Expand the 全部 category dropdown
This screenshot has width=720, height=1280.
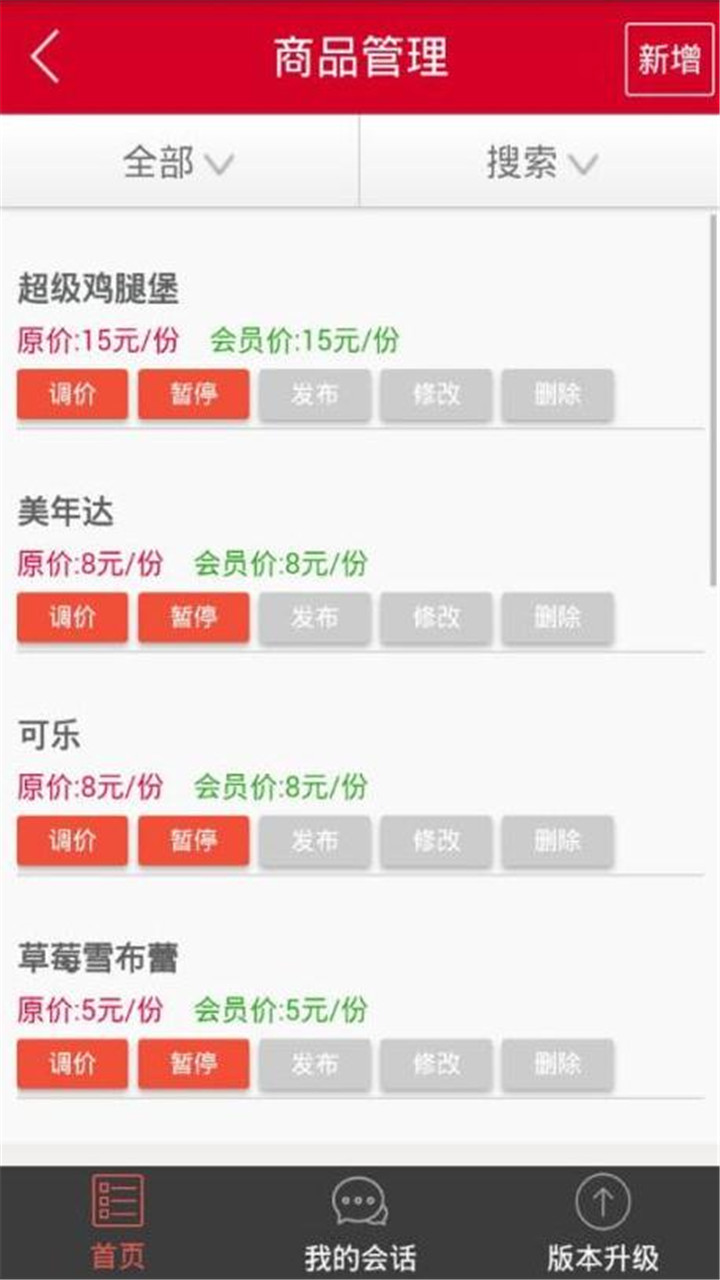tap(178, 162)
